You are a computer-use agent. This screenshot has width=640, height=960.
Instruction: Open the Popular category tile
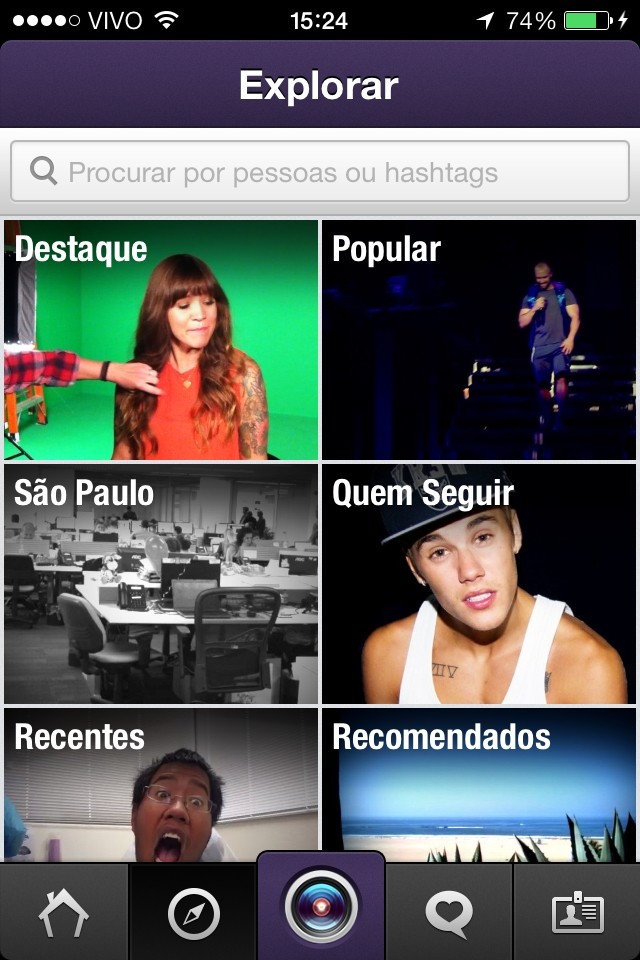point(479,340)
